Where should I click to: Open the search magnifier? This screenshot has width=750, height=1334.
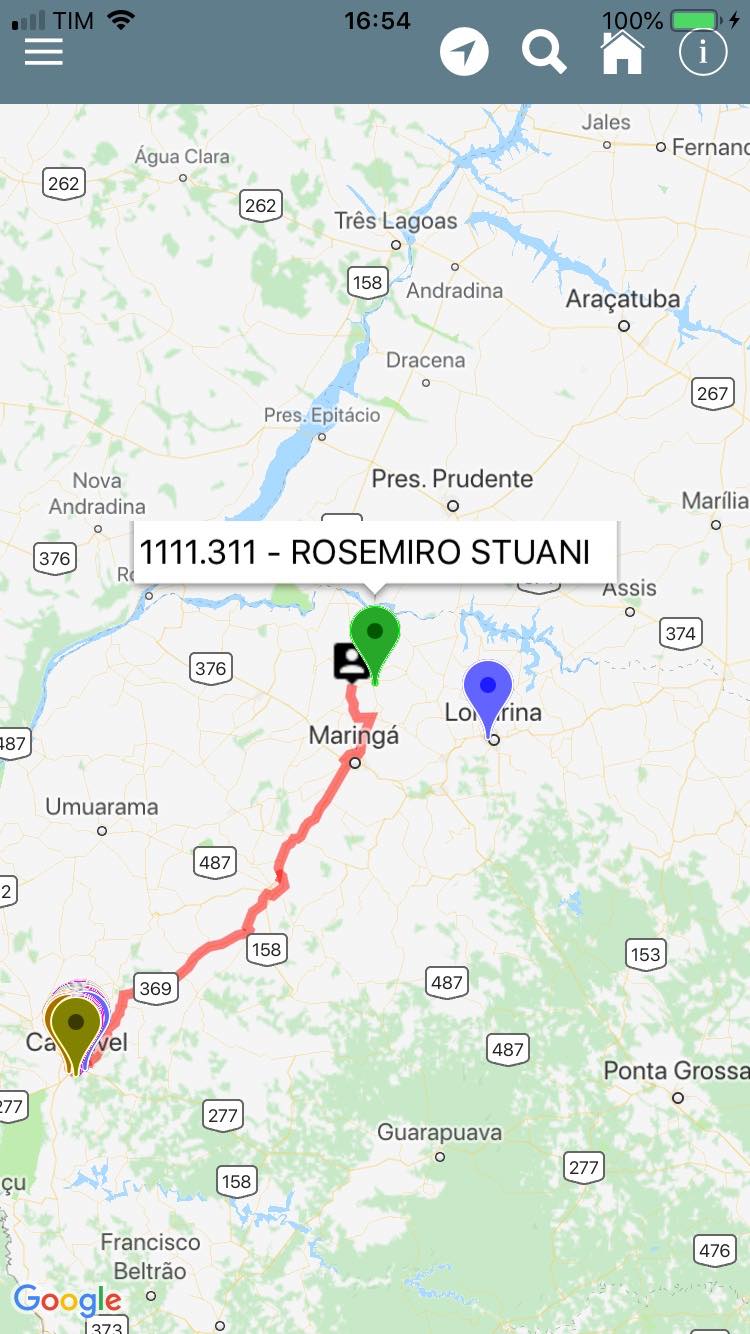pyautogui.click(x=544, y=51)
